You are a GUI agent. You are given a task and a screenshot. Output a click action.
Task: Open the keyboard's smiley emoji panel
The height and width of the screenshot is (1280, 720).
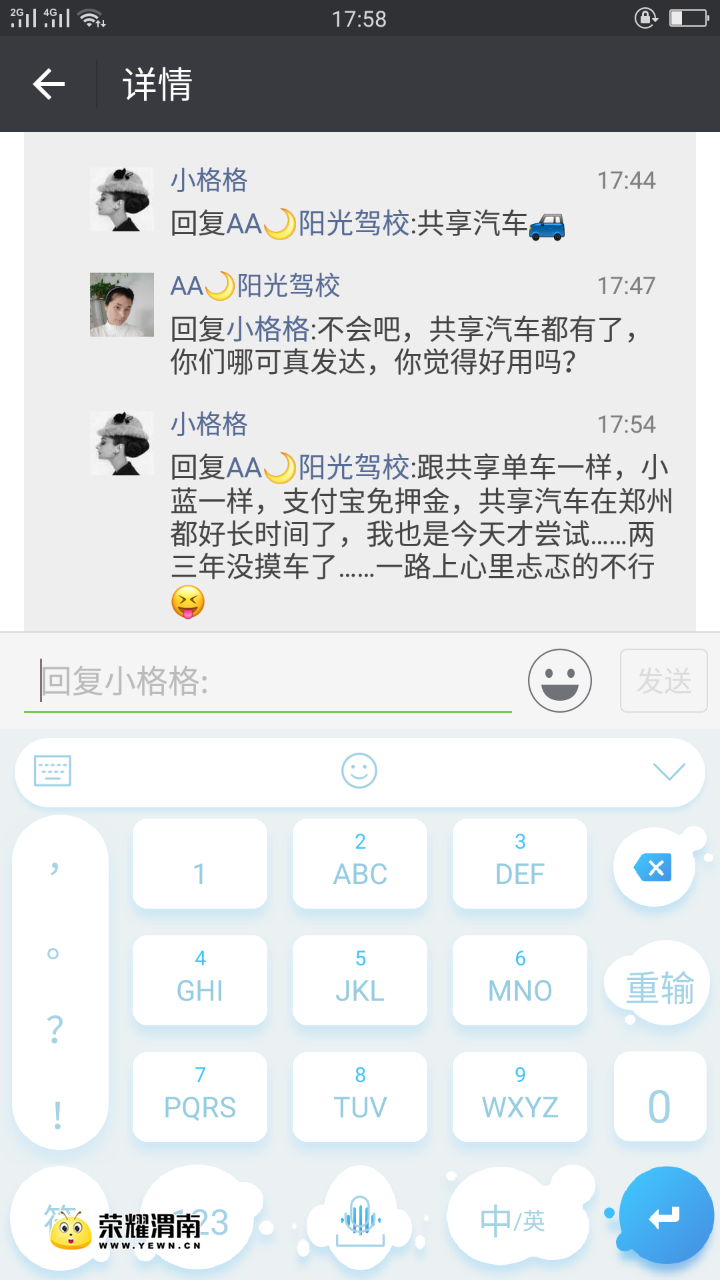pos(359,771)
